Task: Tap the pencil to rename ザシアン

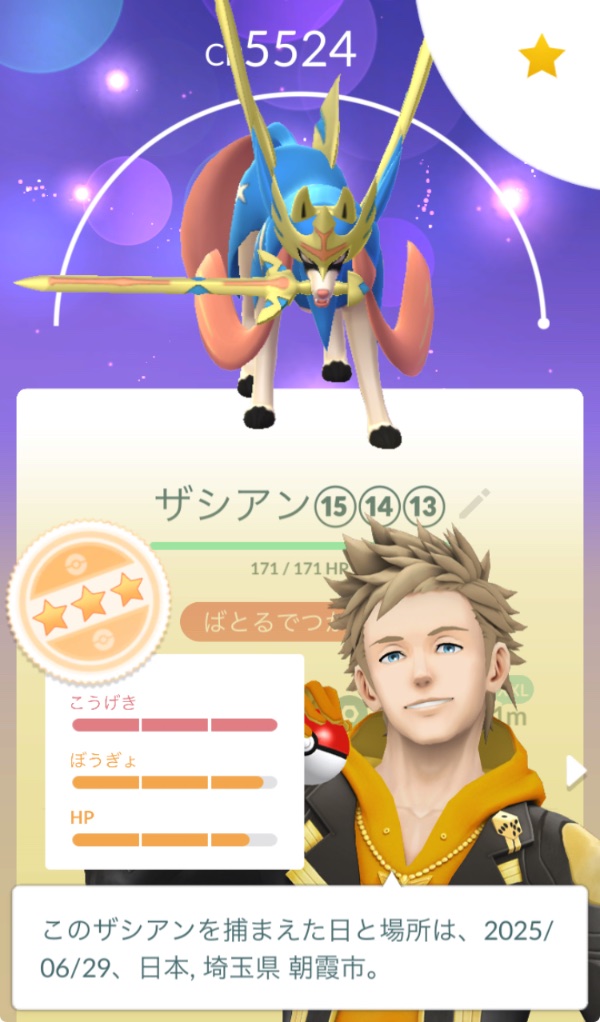Action: click(x=474, y=504)
